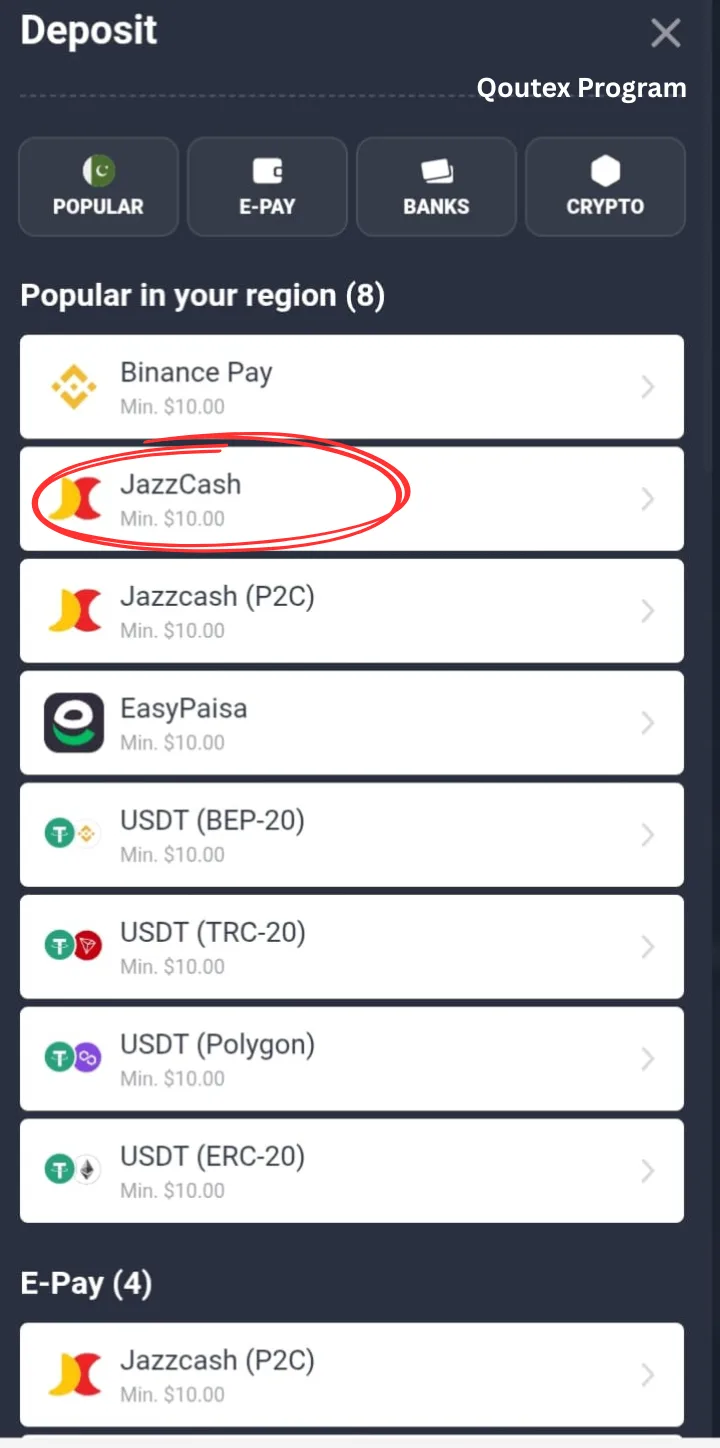This screenshot has width=720, height=1448.
Task: Select EasyPaisa deposit option
Action: pos(352,723)
